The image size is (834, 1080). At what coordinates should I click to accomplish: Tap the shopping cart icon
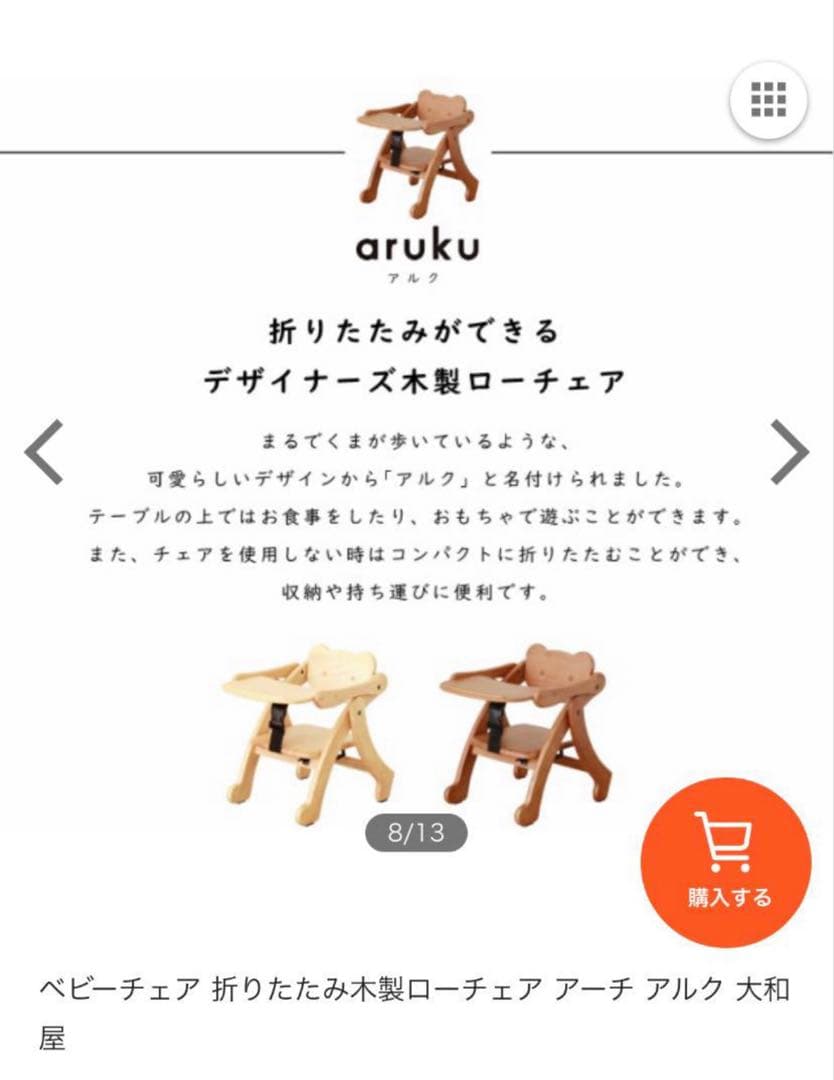728,843
